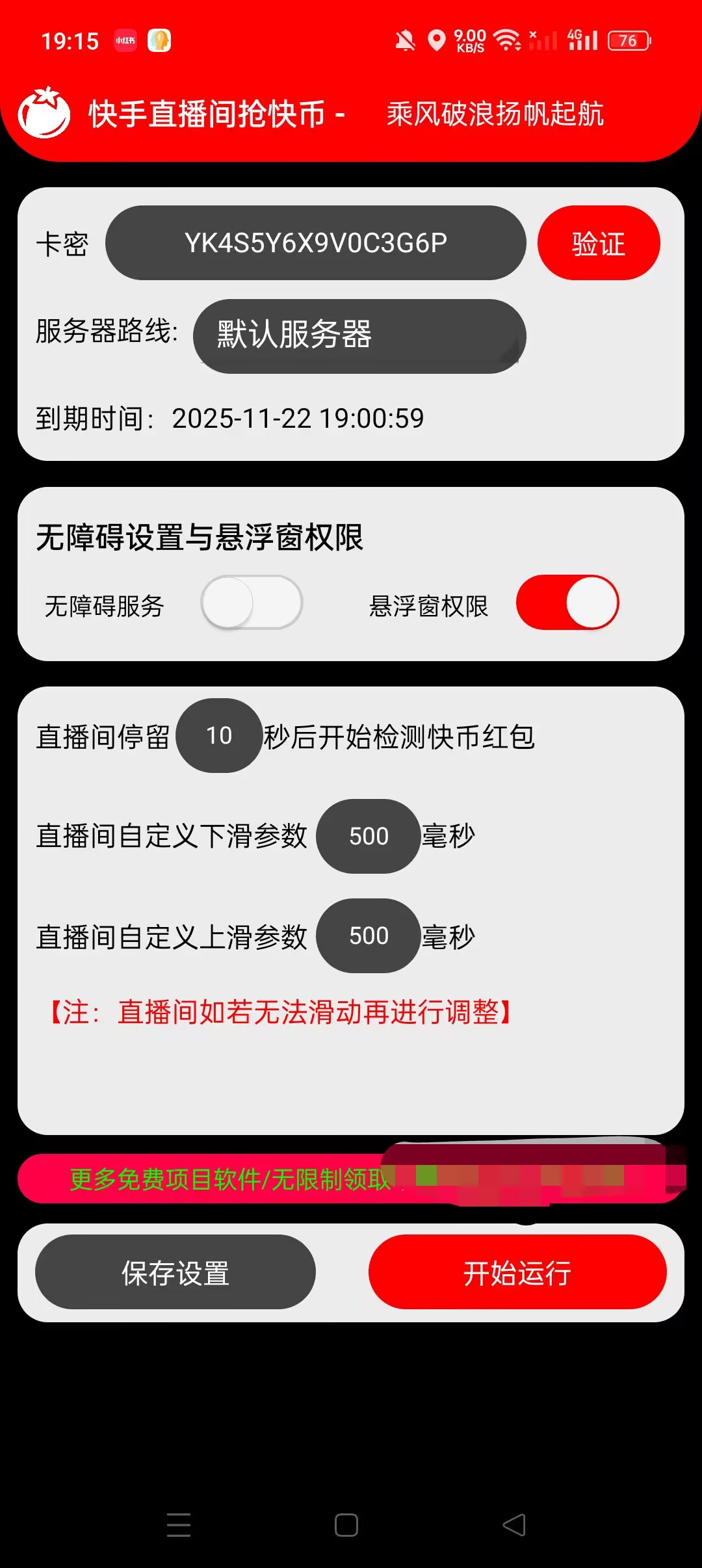
Task: Enable the 无障碍服务 switch
Action: (252, 603)
